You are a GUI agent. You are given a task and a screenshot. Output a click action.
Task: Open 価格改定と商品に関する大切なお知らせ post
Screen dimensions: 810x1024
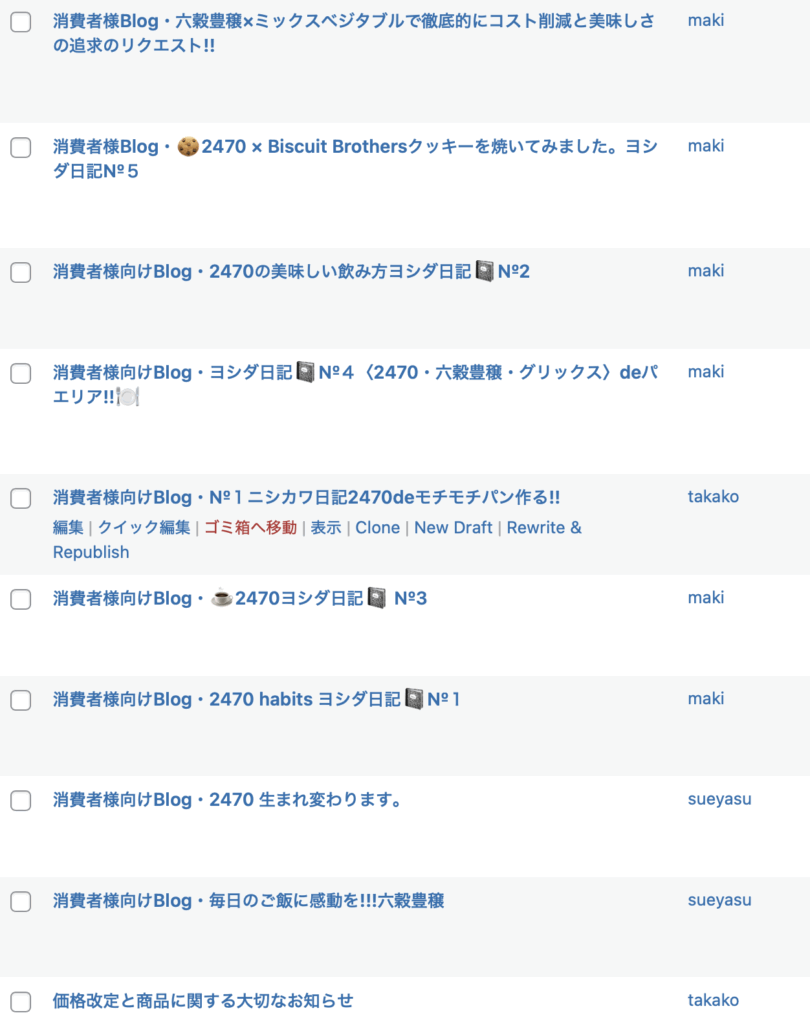tap(203, 1001)
